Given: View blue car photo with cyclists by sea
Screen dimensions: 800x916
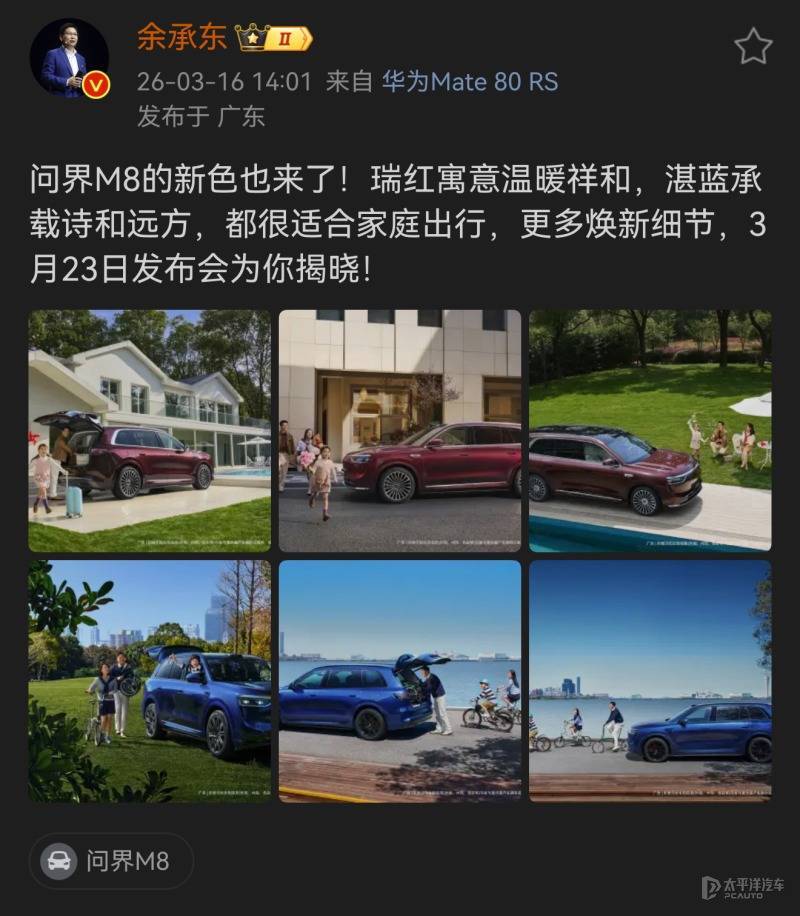Looking at the screenshot, I should point(650,681).
